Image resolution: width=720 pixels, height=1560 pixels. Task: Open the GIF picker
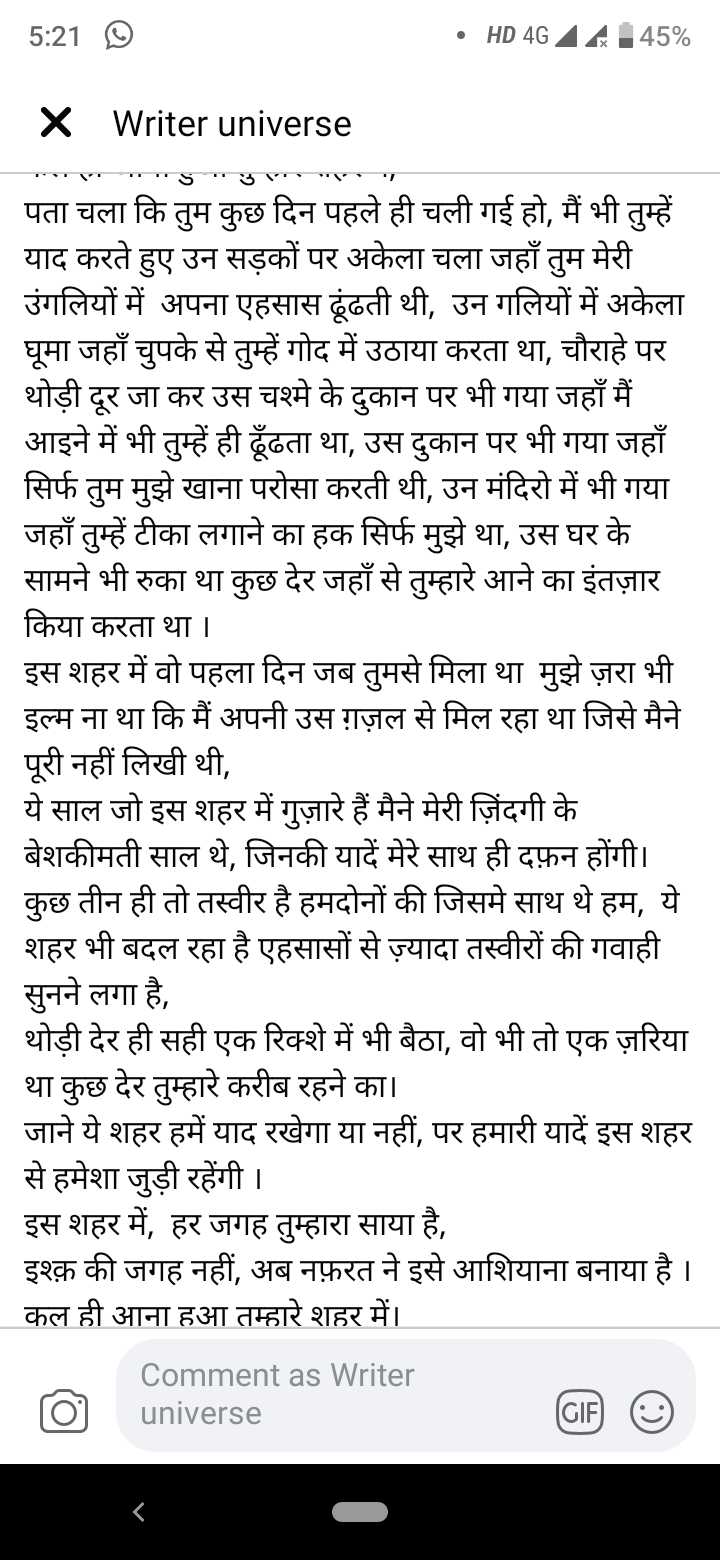579,1413
